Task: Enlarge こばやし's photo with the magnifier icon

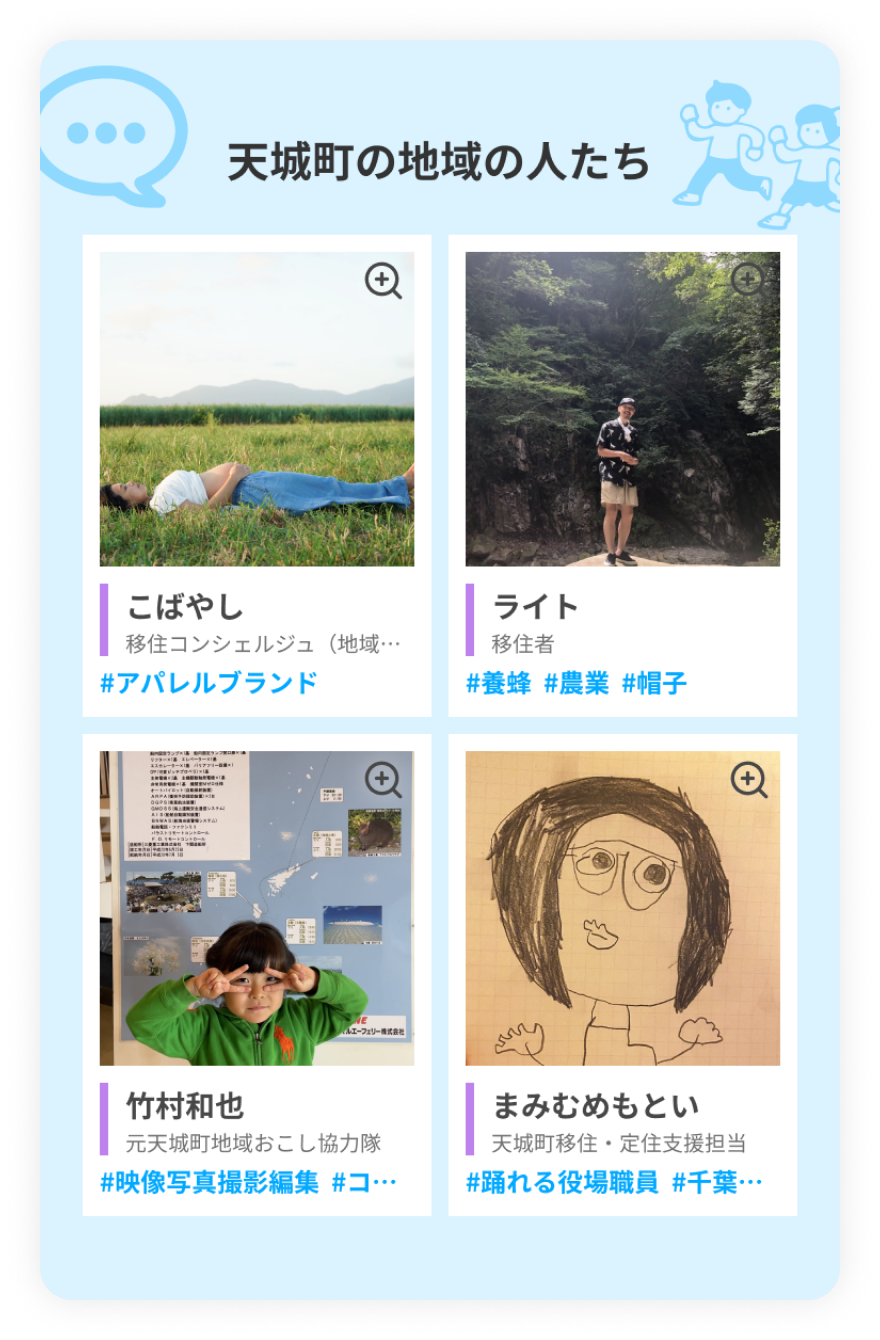Action: pyautogui.click(x=383, y=281)
